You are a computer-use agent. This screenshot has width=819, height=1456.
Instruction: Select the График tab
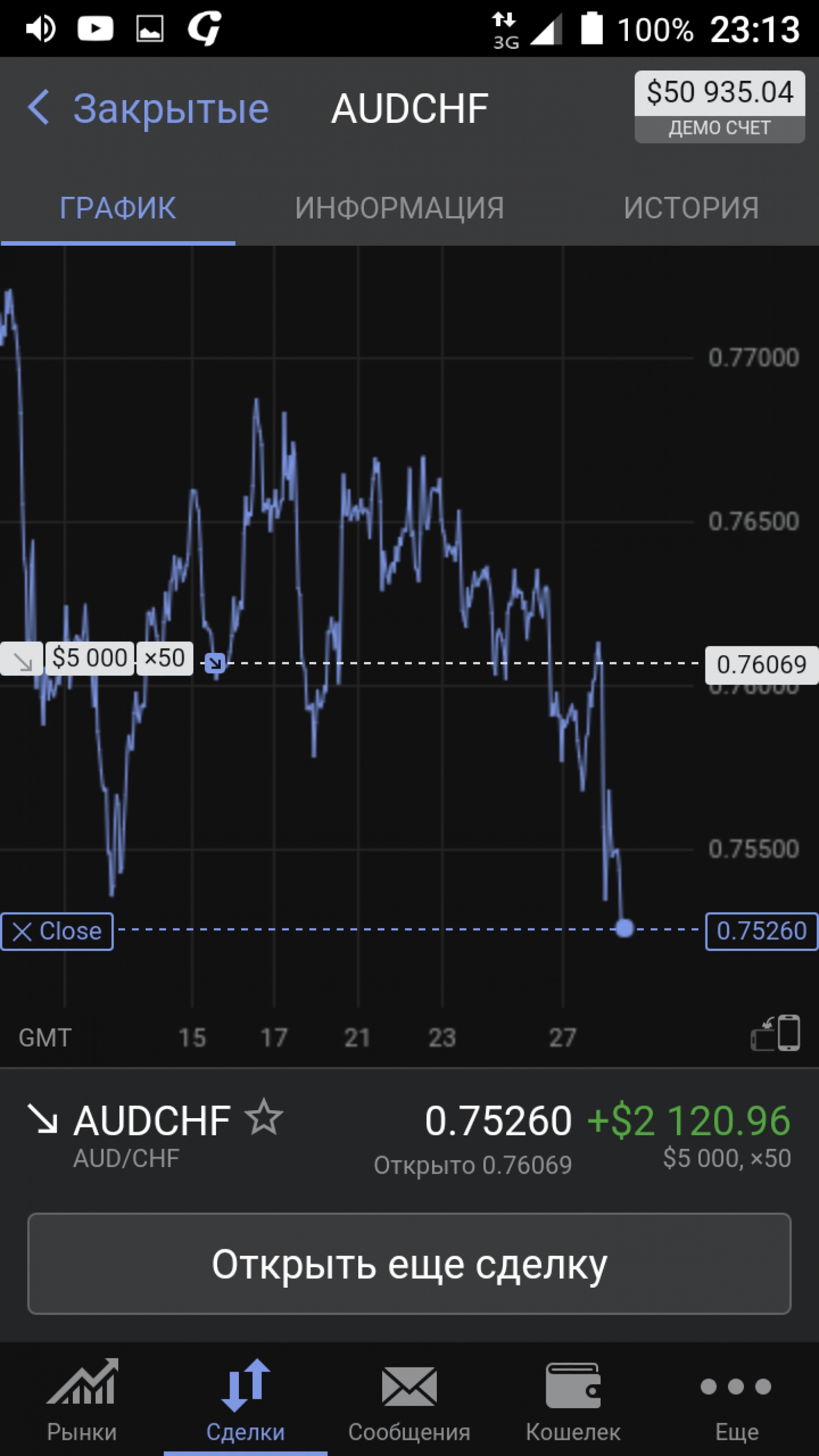click(118, 208)
